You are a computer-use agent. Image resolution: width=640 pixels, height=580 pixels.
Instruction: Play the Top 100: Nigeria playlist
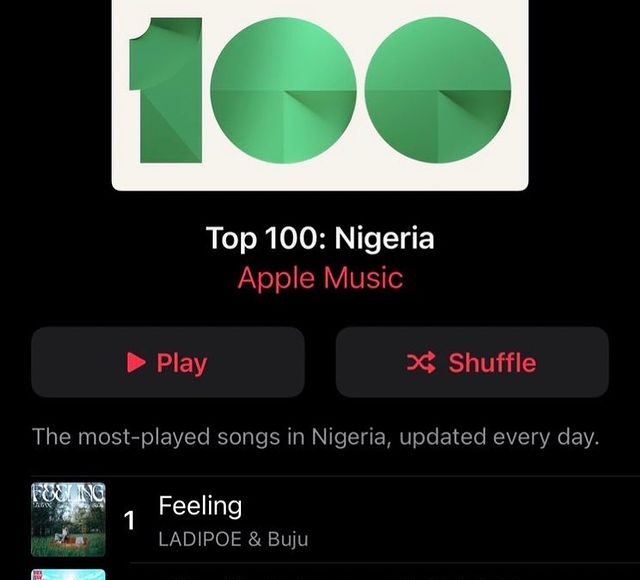coord(167,362)
